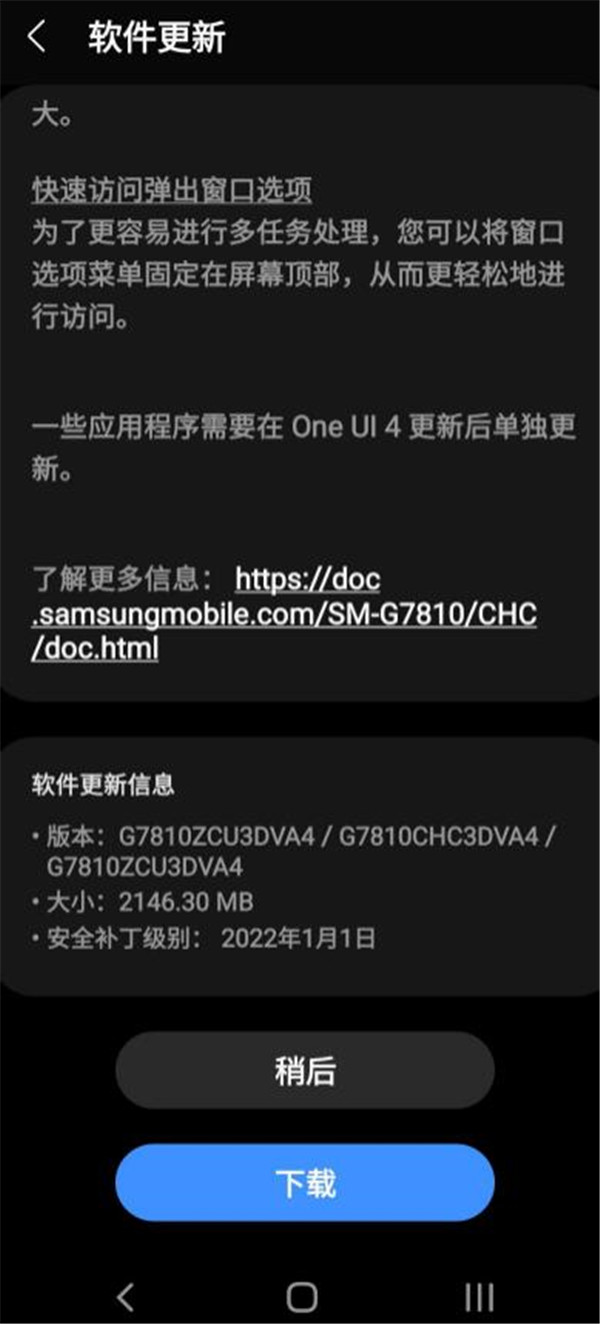
Task: Open the recent apps view
Action: [x=479, y=1297]
